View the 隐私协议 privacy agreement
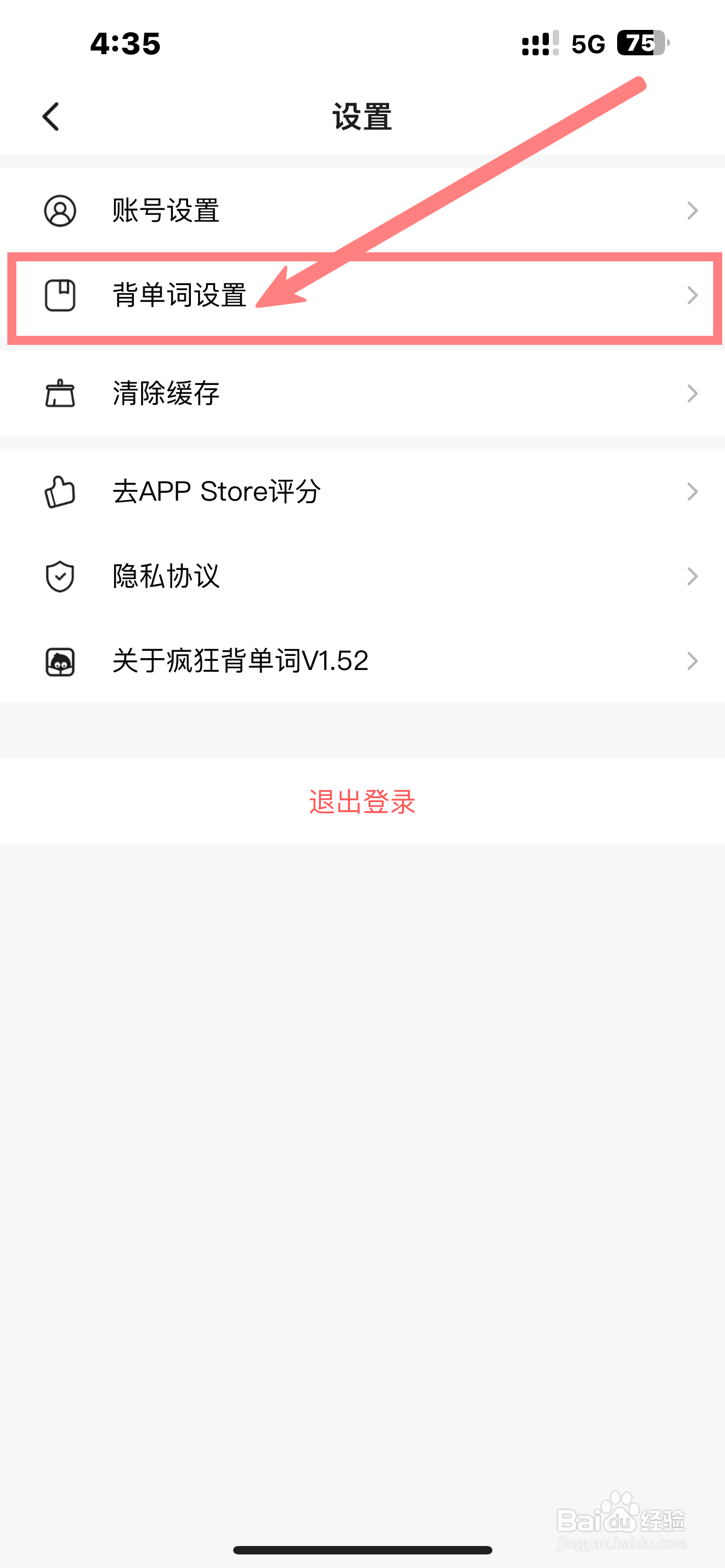 click(362, 576)
